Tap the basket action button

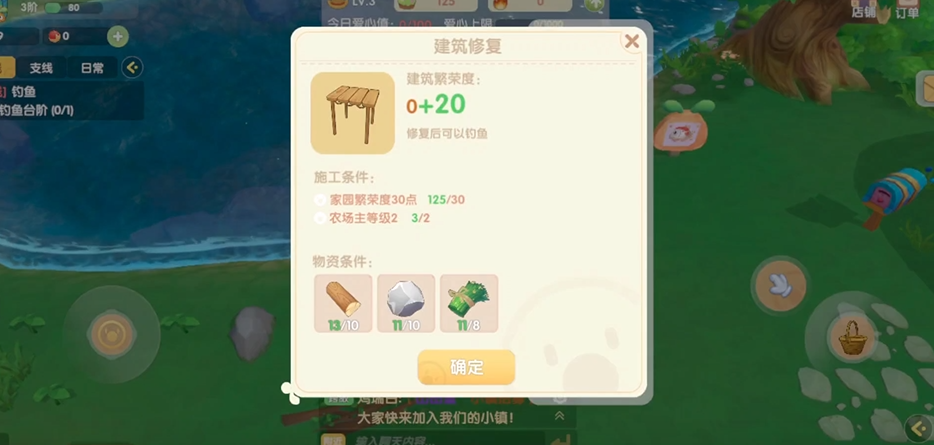click(851, 339)
